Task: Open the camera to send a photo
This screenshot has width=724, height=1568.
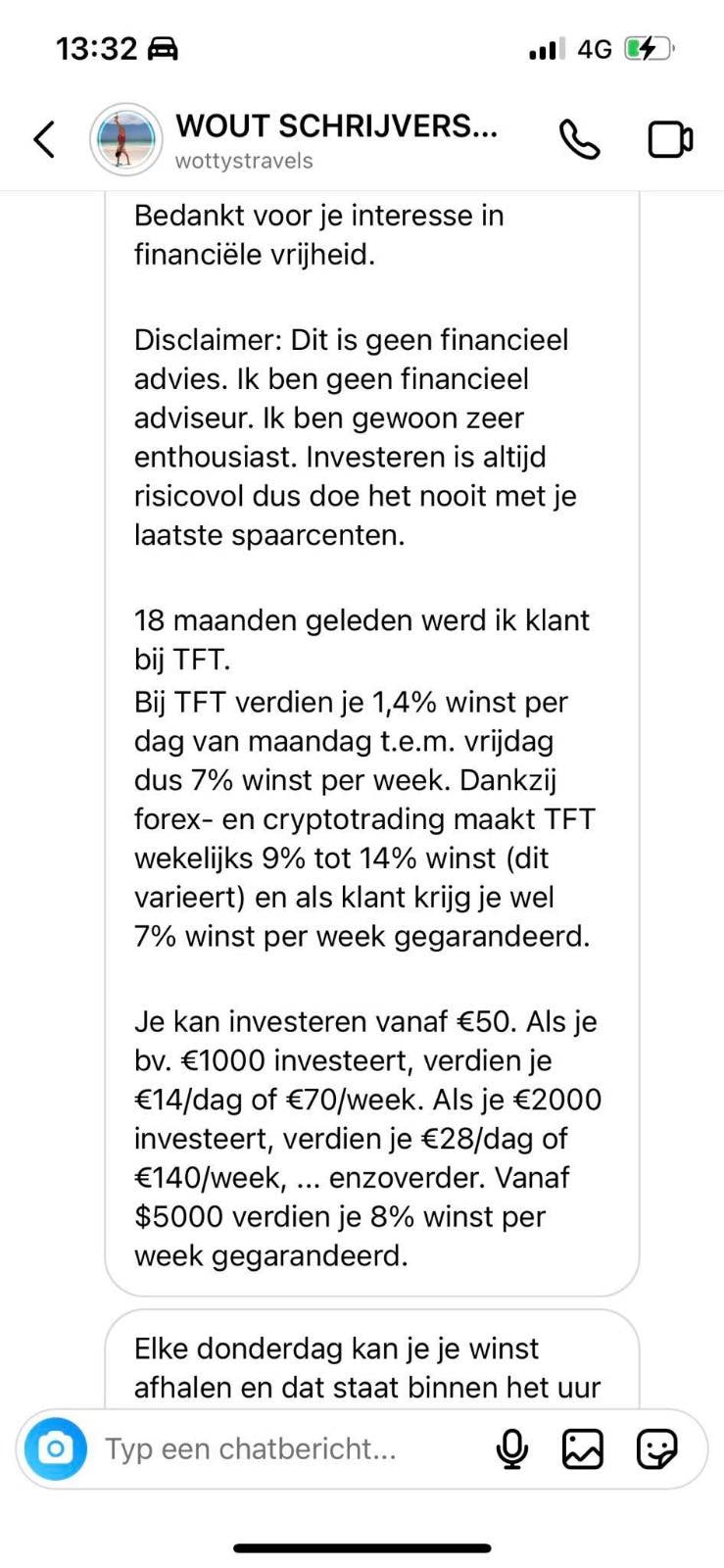Action: (56, 1448)
